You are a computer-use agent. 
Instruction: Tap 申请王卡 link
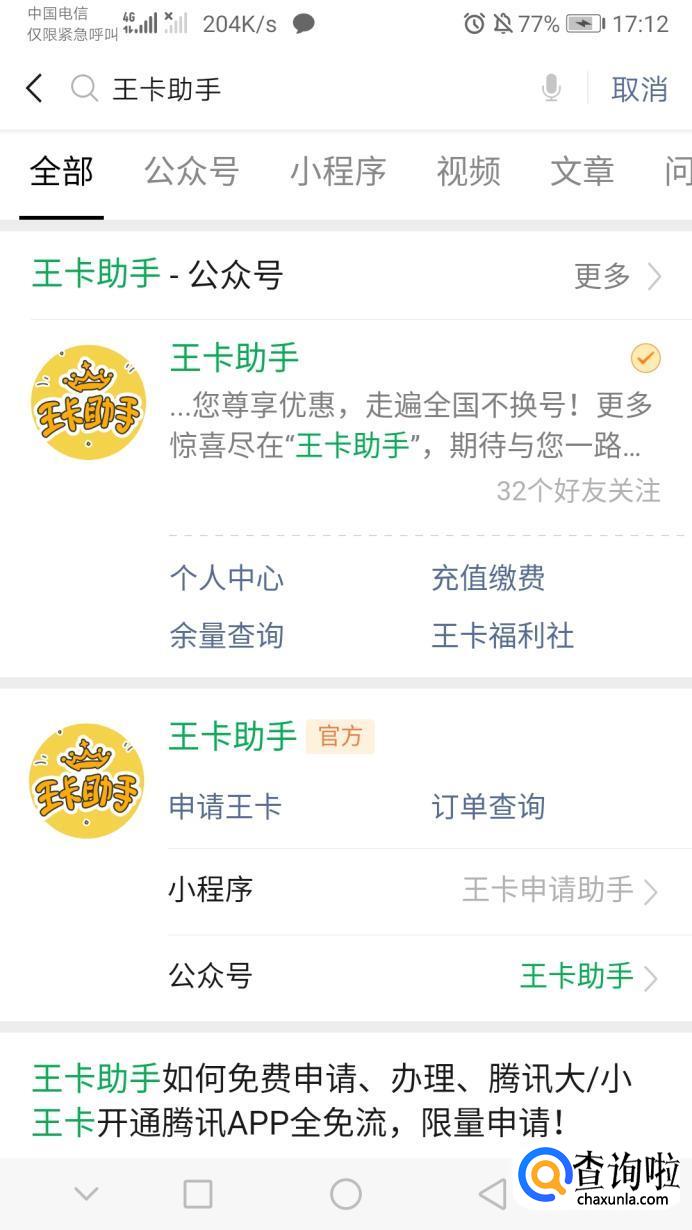[225, 806]
